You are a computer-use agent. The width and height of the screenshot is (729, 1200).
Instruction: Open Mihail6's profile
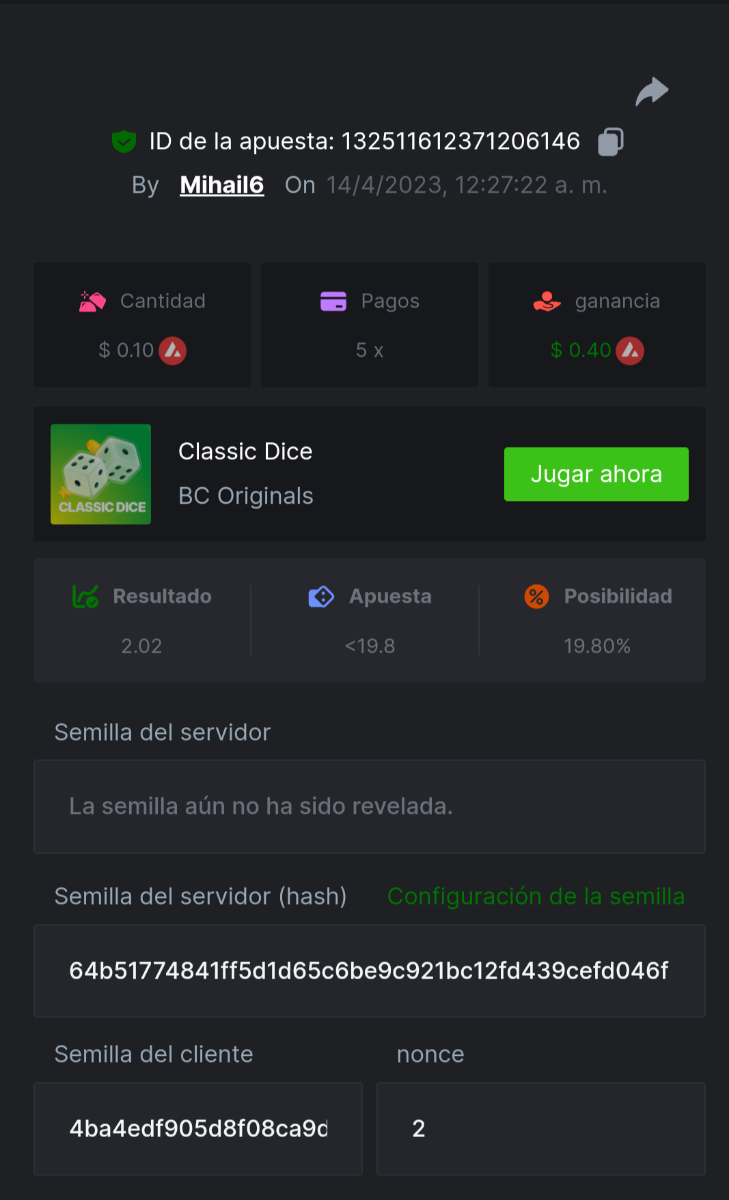[x=222, y=185]
